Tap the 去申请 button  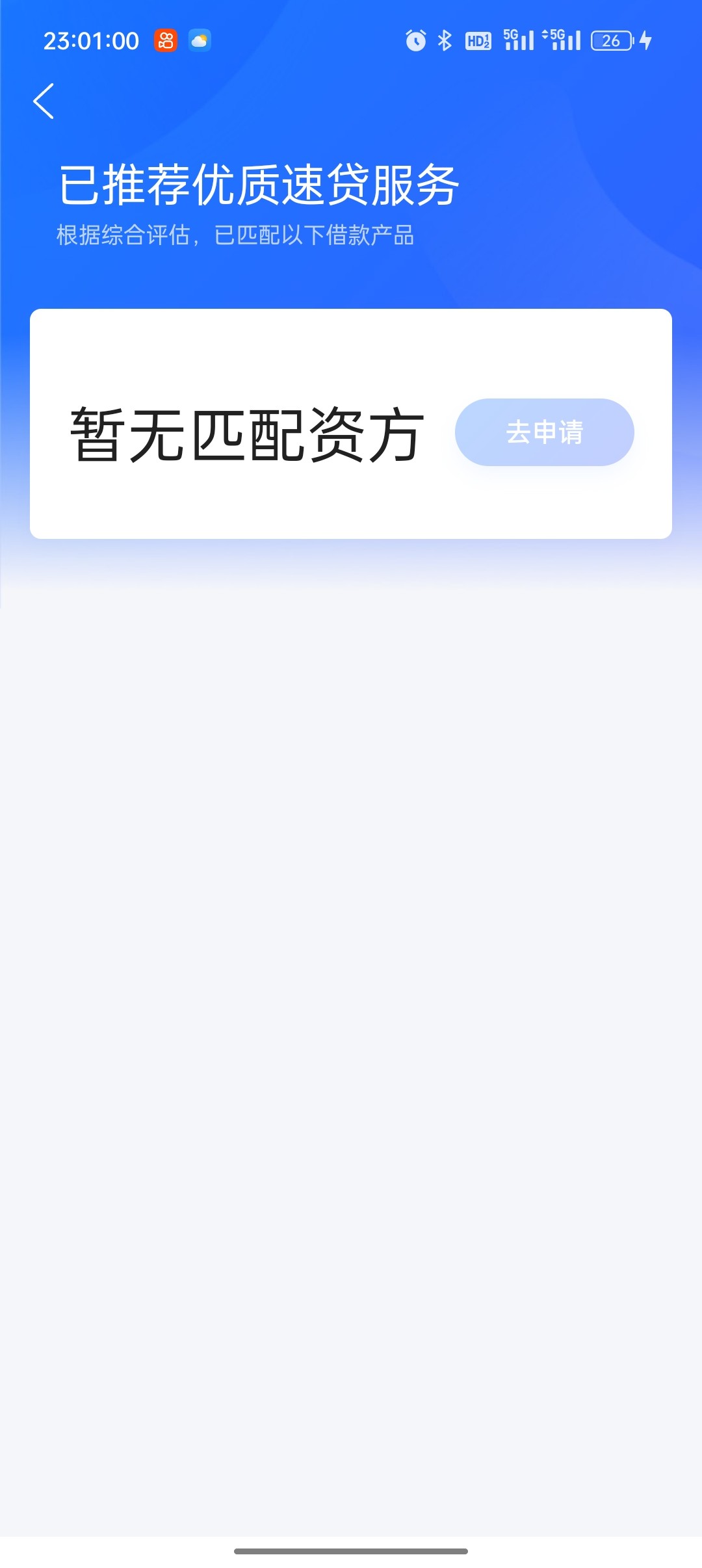[544, 432]
